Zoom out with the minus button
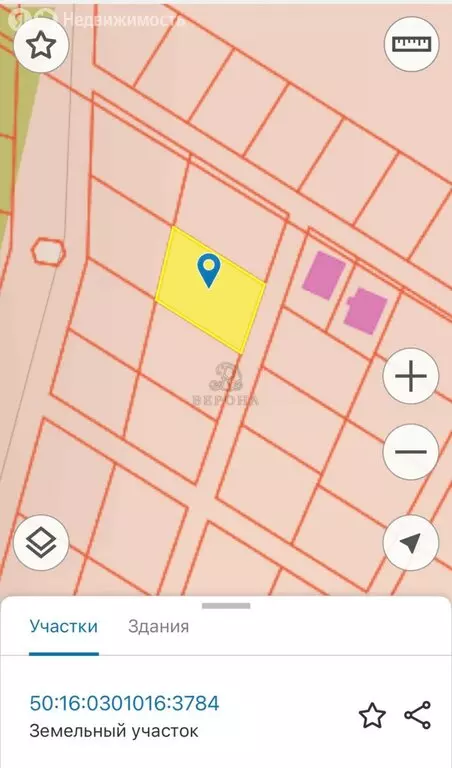The image size is (452, 768). tap(410, 452)
